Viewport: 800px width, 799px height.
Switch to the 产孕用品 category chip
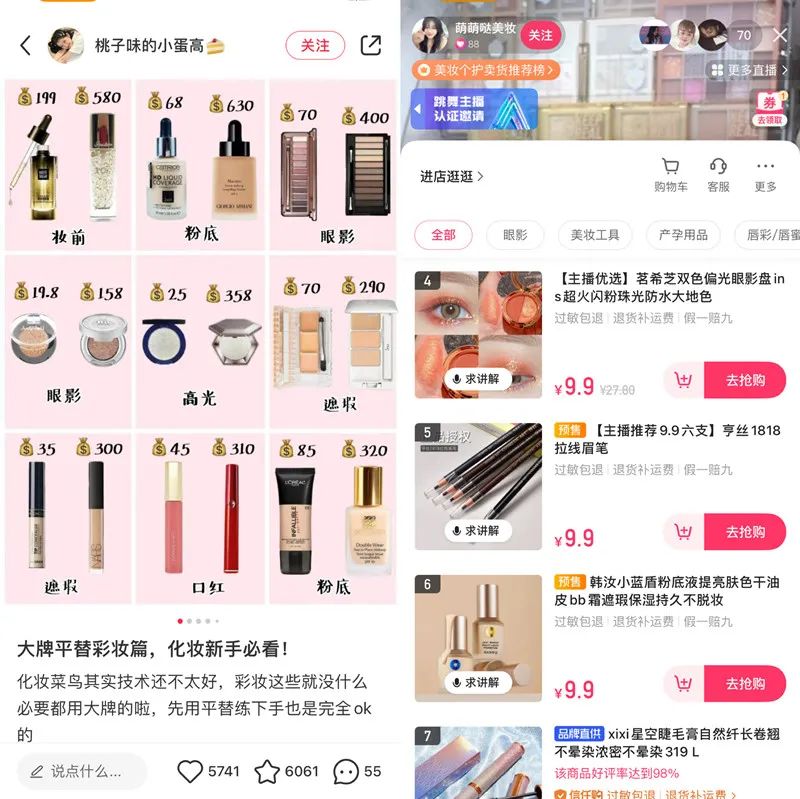click(683, 235)
